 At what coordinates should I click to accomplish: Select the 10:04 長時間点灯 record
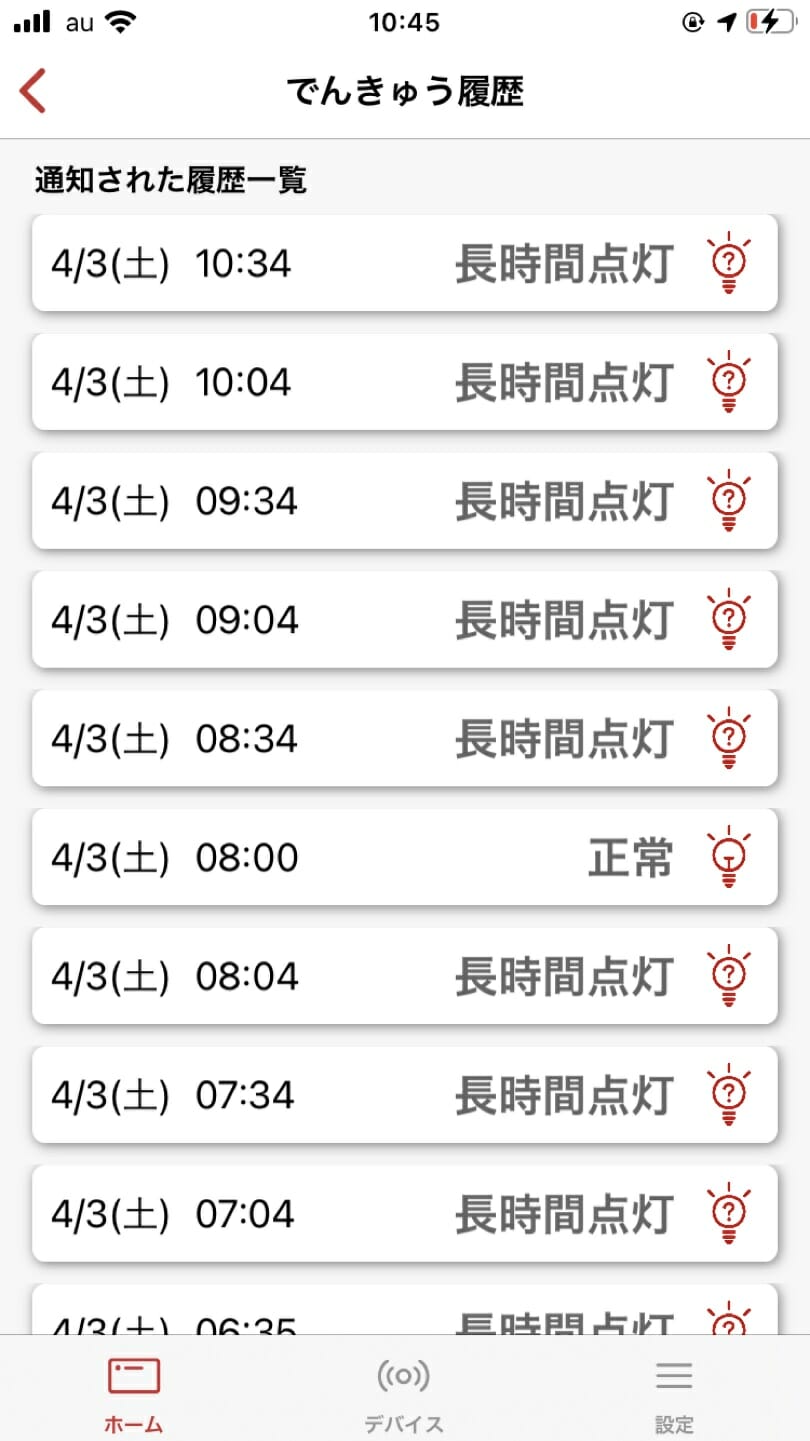pyautogui.click(x=404, y=382)
